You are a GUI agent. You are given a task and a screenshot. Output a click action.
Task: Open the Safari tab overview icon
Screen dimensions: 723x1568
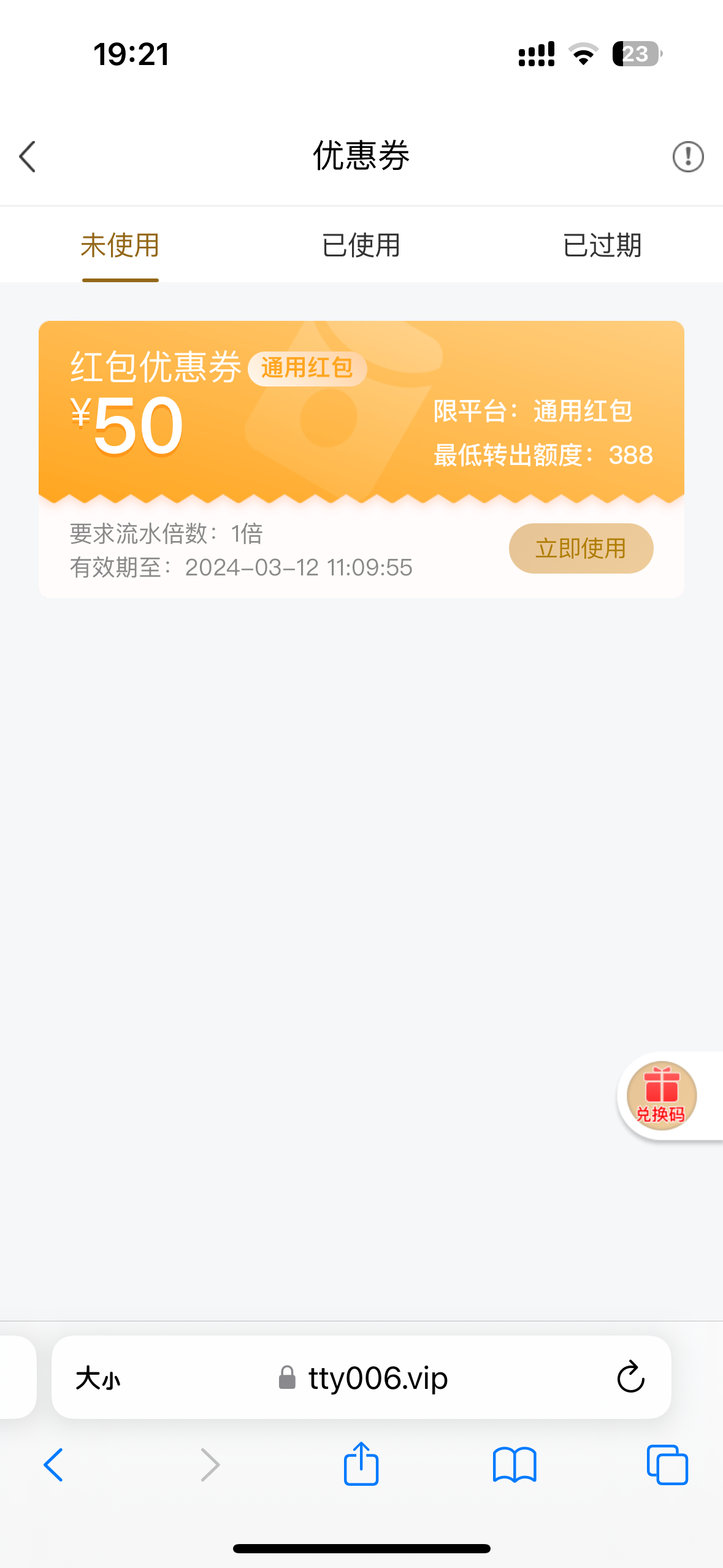point(666,1465)
